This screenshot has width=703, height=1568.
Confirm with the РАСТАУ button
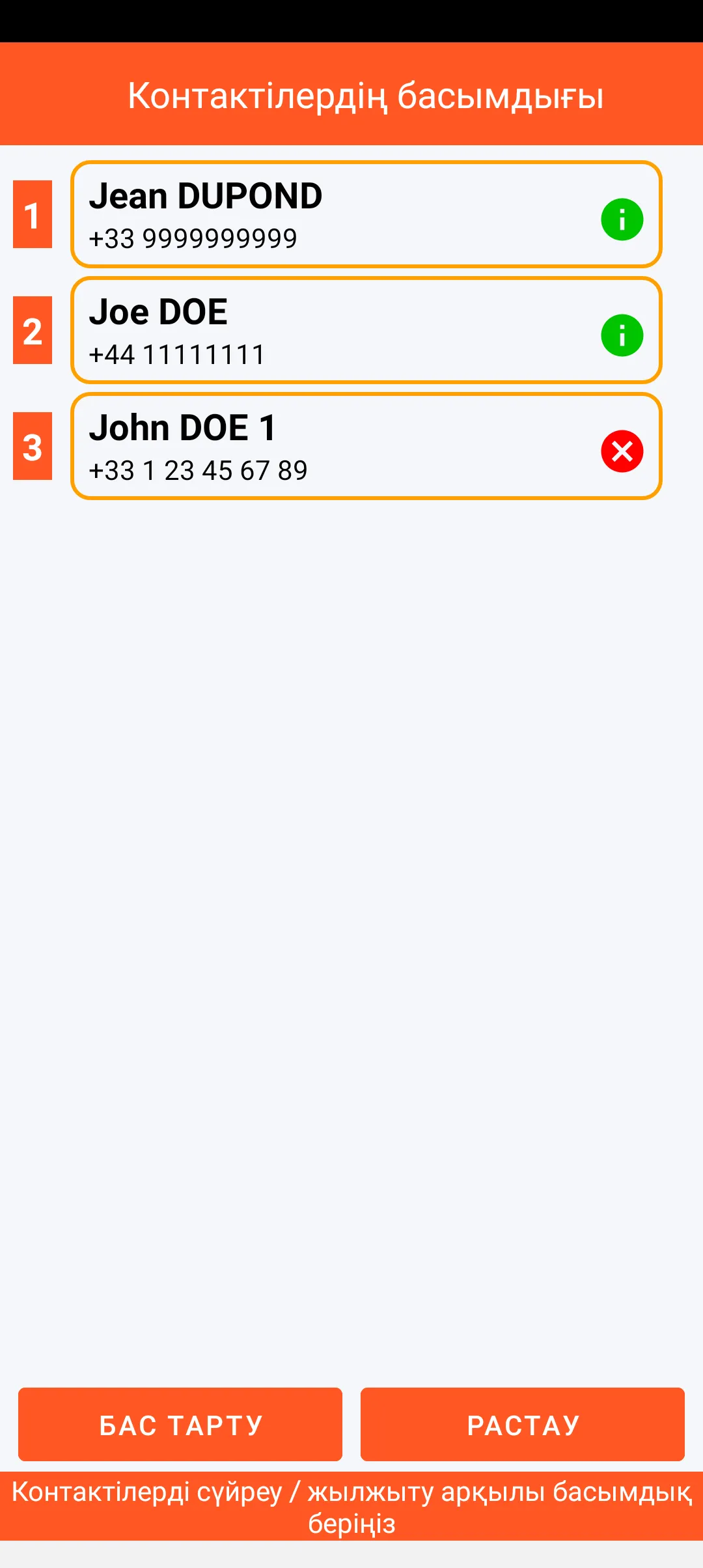click(x=522, y=1425)
